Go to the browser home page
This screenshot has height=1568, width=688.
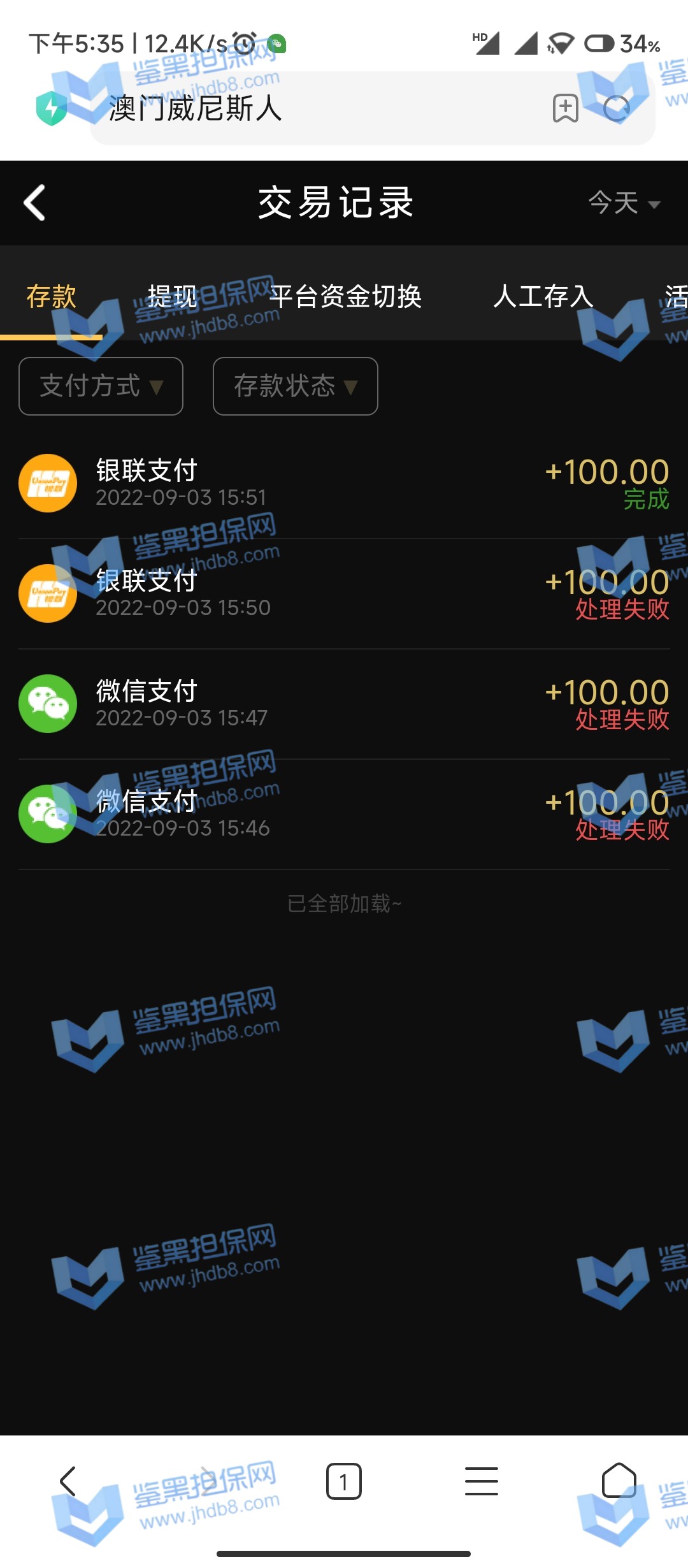tap(619, 1481)
